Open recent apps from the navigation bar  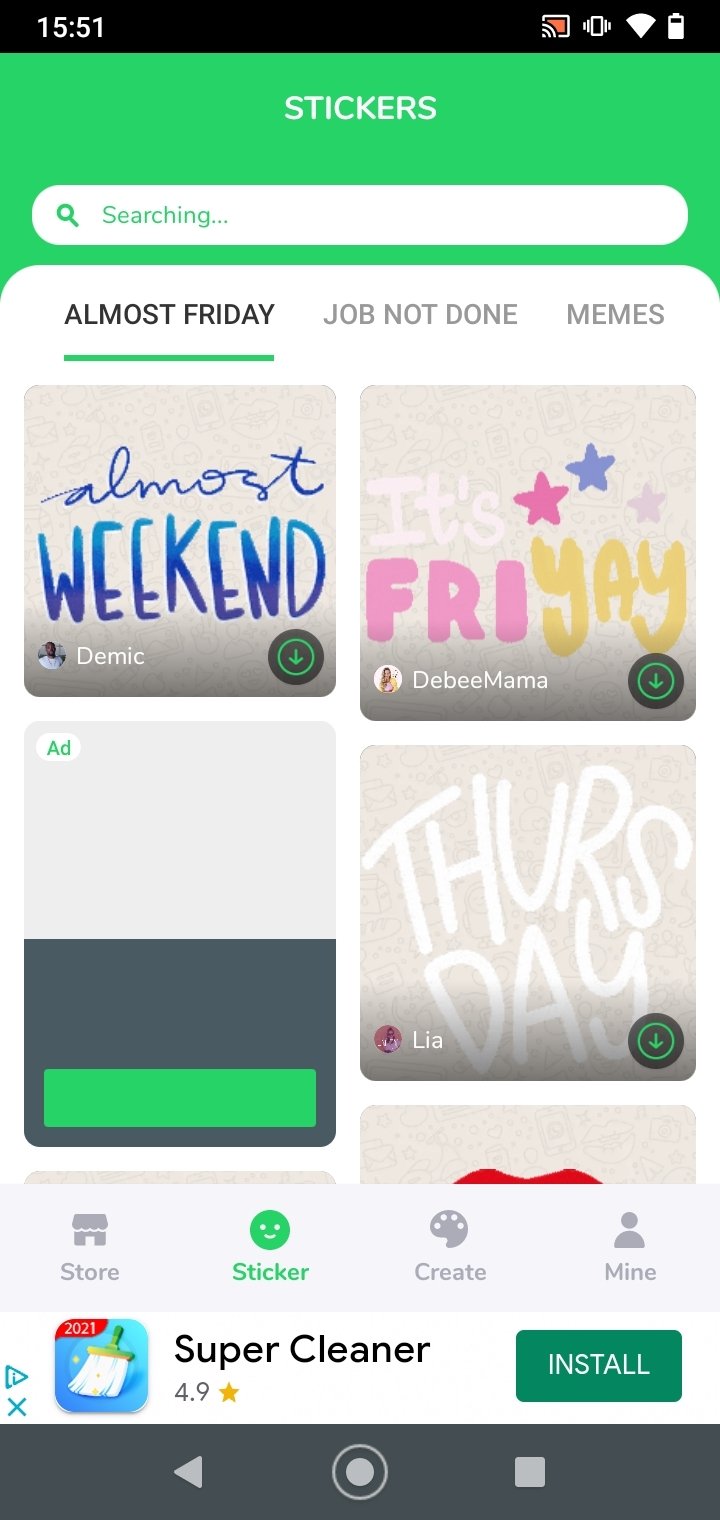(529, 1472)
